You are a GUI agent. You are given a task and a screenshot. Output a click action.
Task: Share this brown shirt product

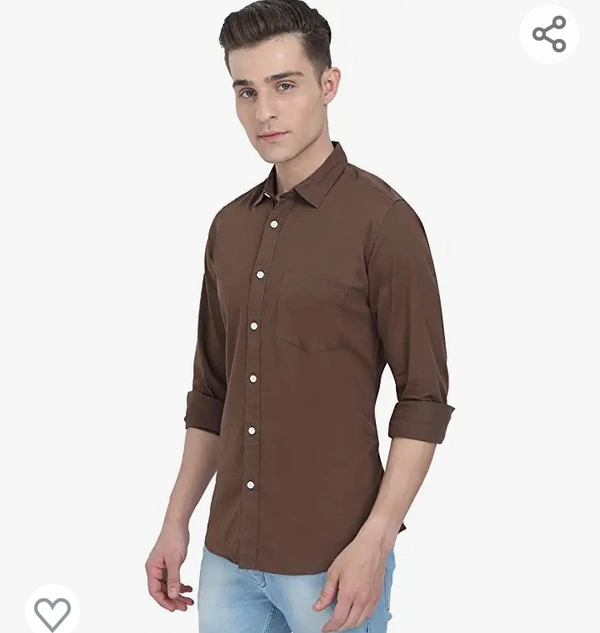pyautogui.click(x=549, y=34)
